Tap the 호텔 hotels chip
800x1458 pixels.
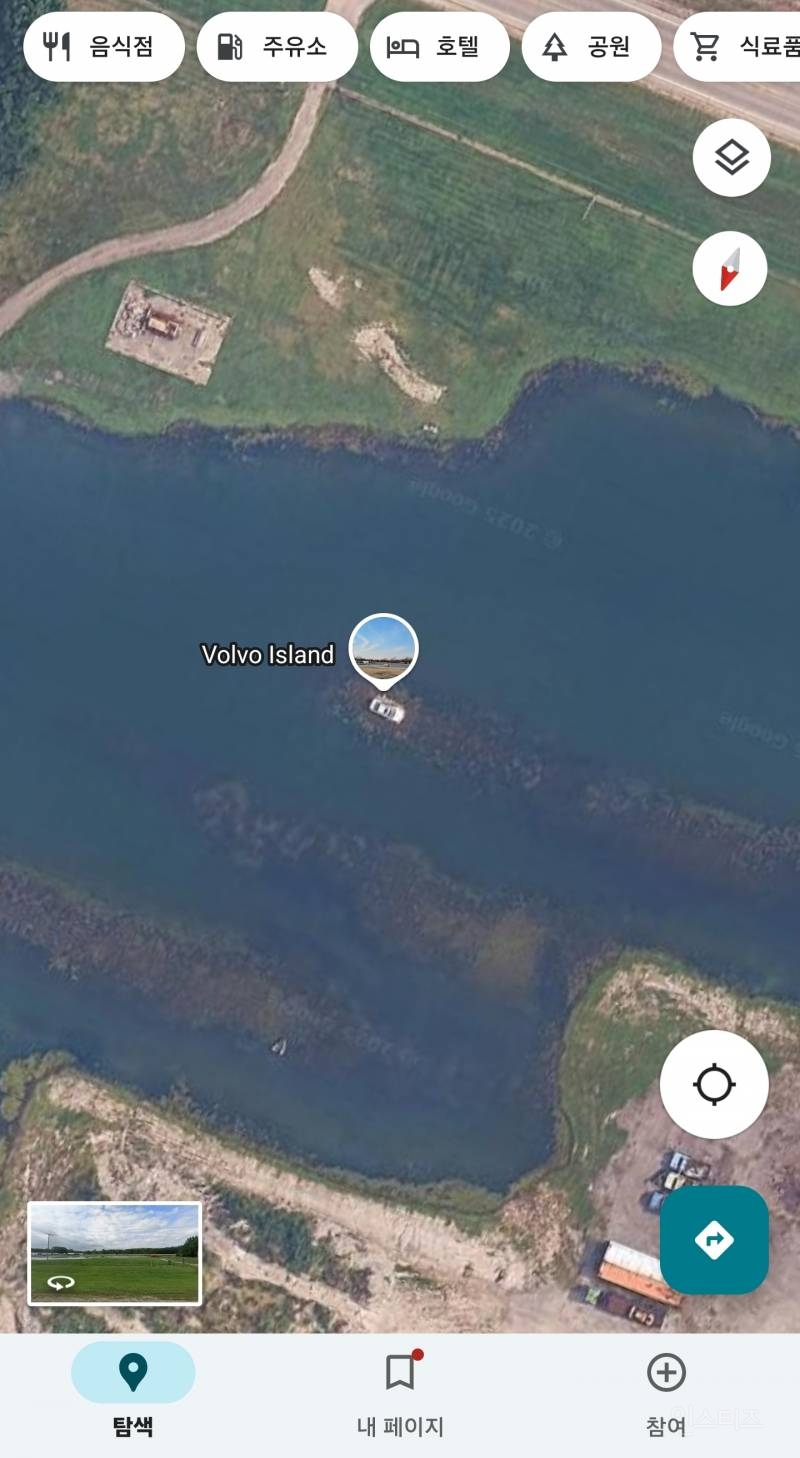click(x=440, y=47)
